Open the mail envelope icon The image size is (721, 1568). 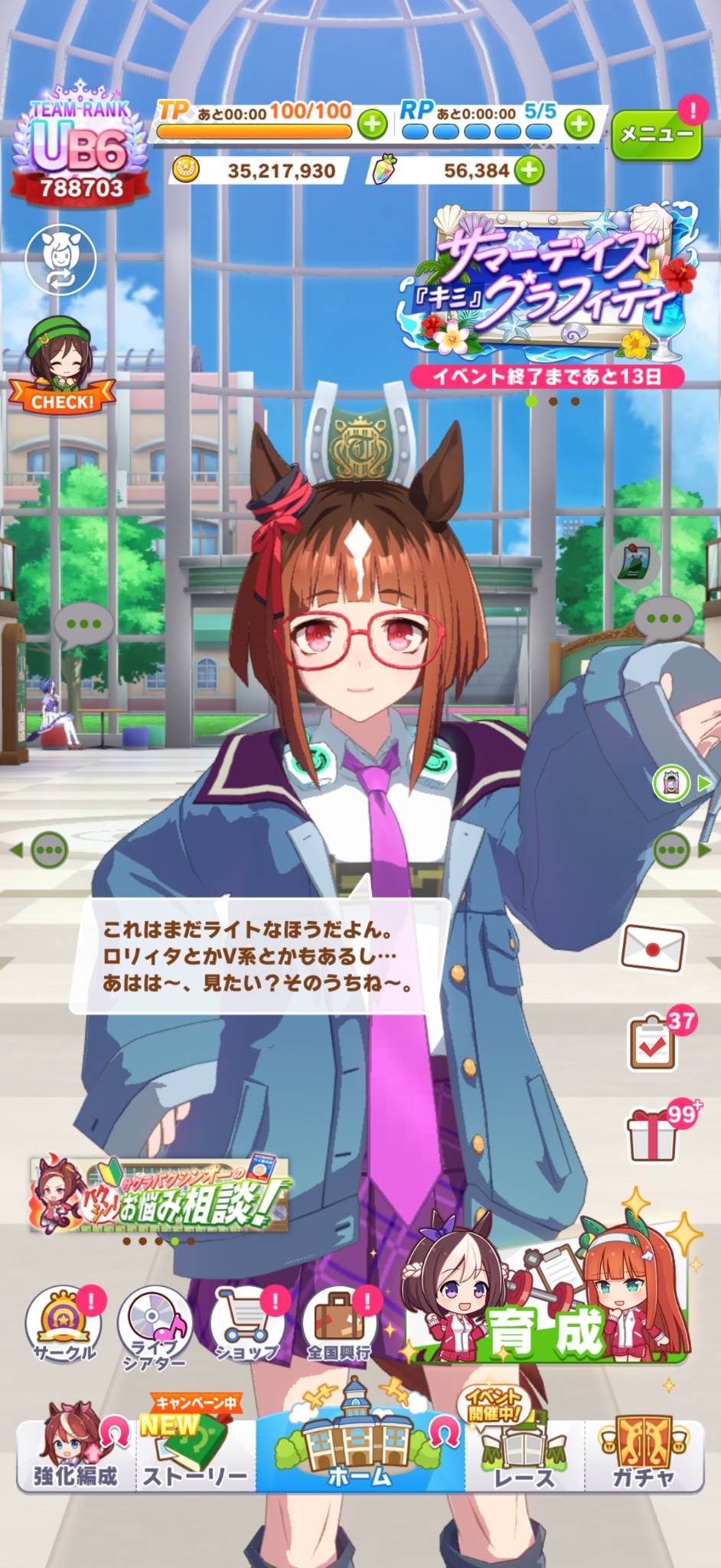(x=652, y=948)
